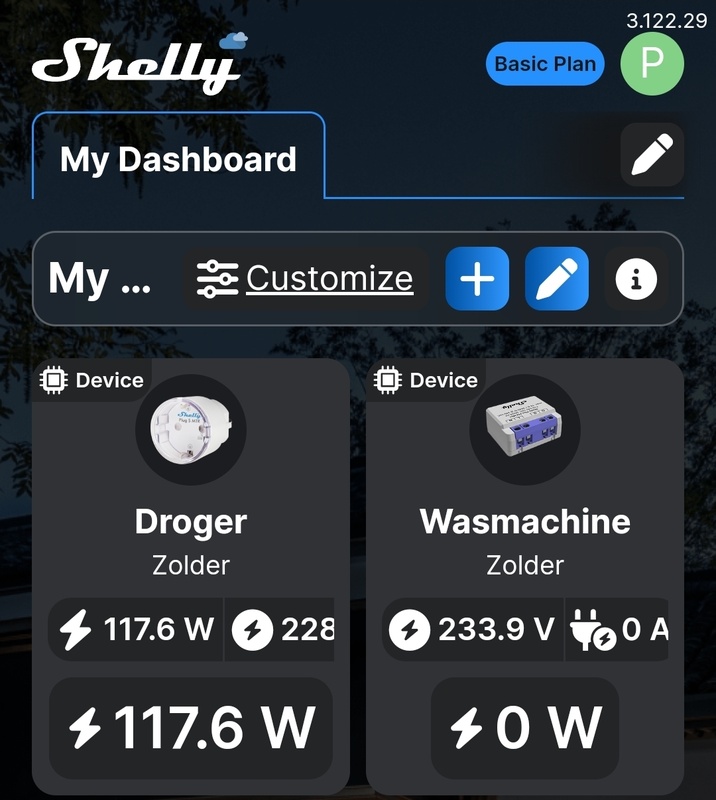Screen dimensions: 716x800
Task: Tap the pencil icon beside My Dashboard
Action: (x=652, y=155)
